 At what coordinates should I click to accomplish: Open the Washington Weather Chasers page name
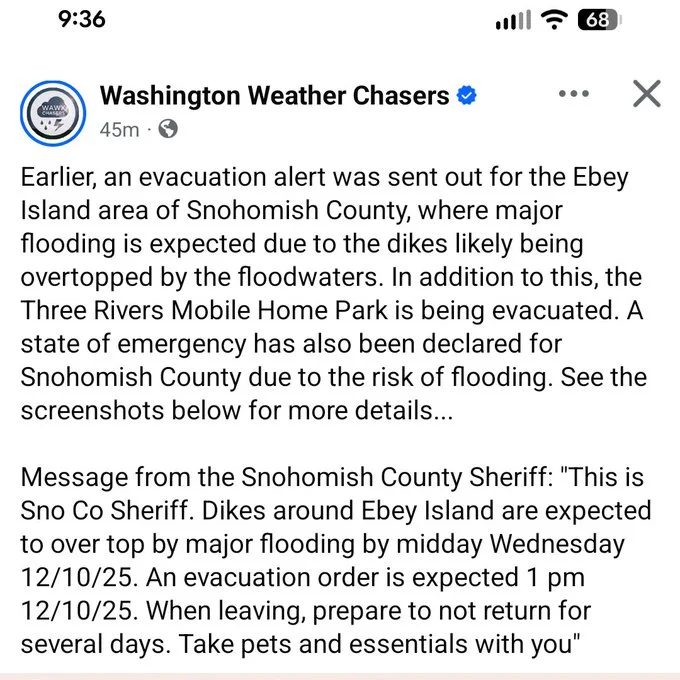click(x=274, y=96)
